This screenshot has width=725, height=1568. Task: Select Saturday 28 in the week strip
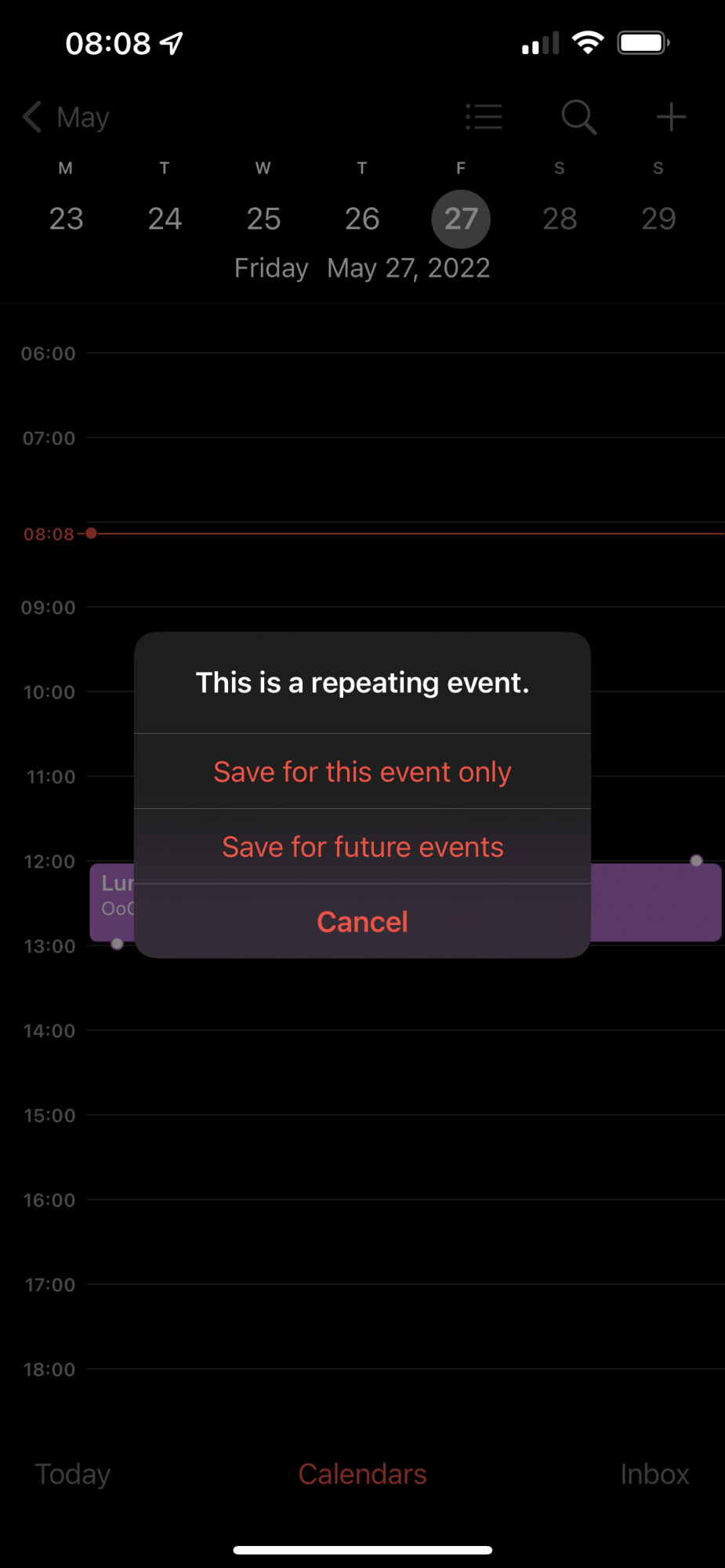(560, 218)
